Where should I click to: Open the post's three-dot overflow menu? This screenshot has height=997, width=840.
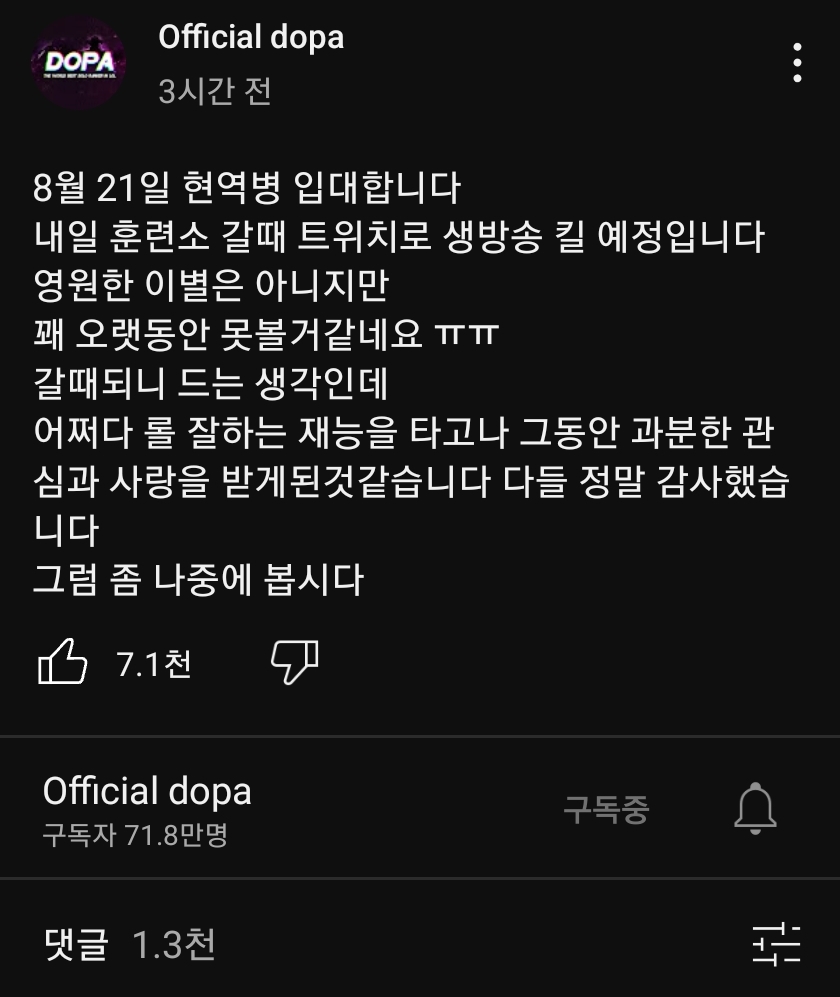(797, 63)
